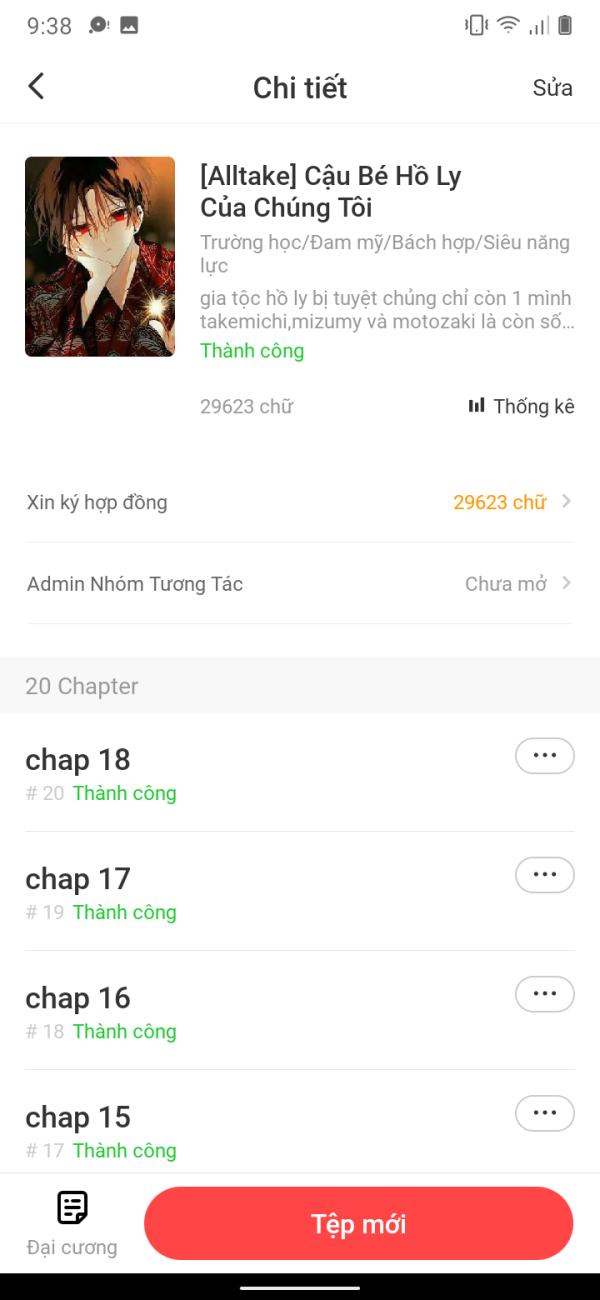Open Đại cương outline
This screenshot has height=1300, width=600.
[72, 1223]
